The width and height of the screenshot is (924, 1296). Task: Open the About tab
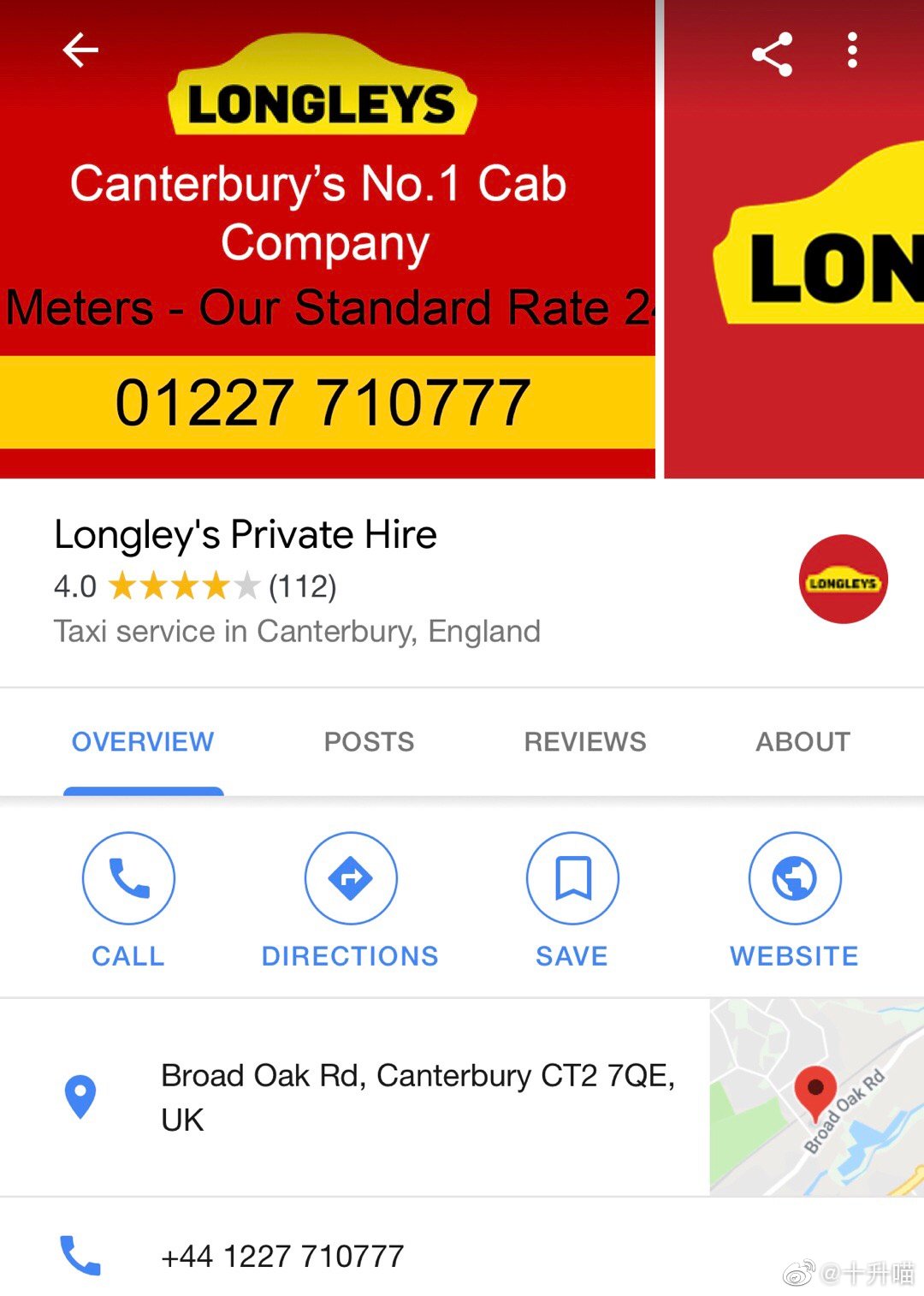[x=803, y=741]
